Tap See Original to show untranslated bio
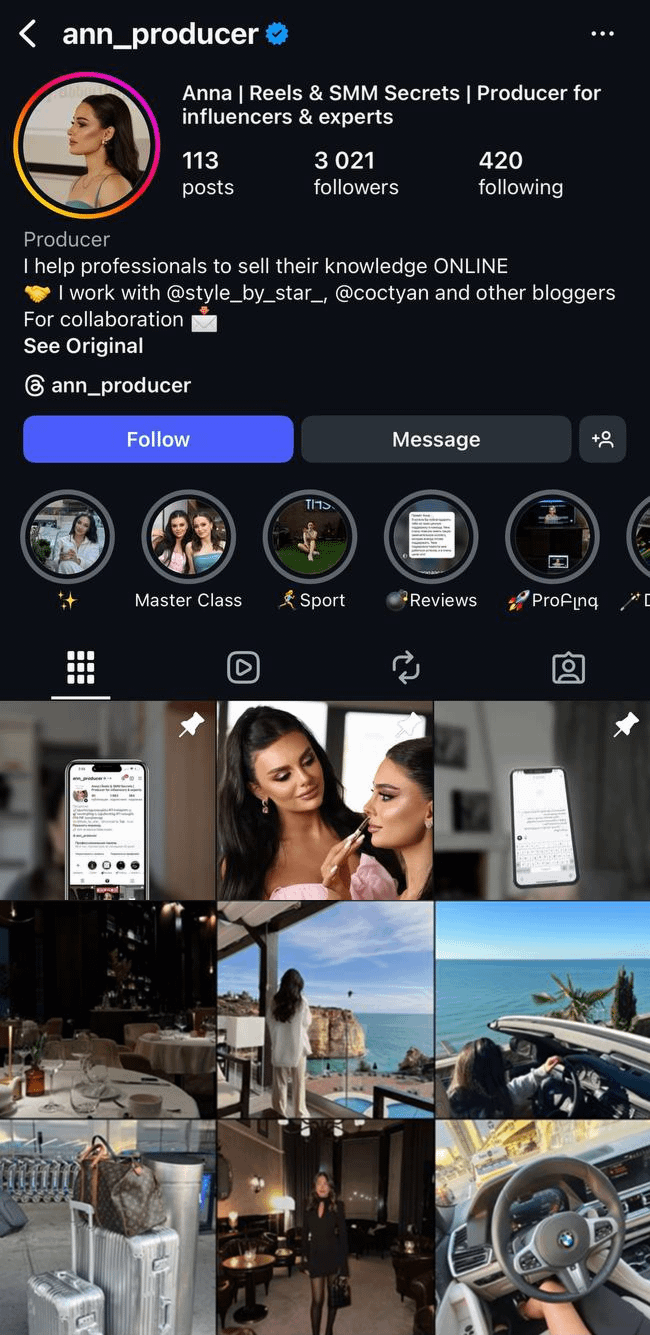 pyautogui.click(x=83, y=346)
